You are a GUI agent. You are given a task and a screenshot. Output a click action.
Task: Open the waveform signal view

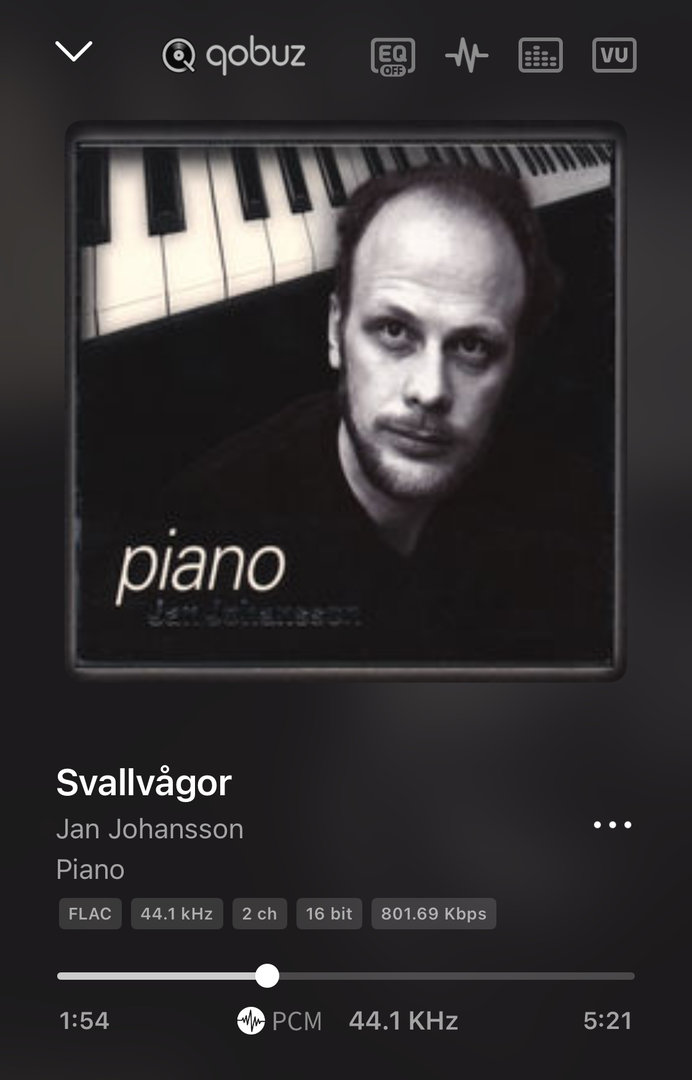(x=466, y=56)
